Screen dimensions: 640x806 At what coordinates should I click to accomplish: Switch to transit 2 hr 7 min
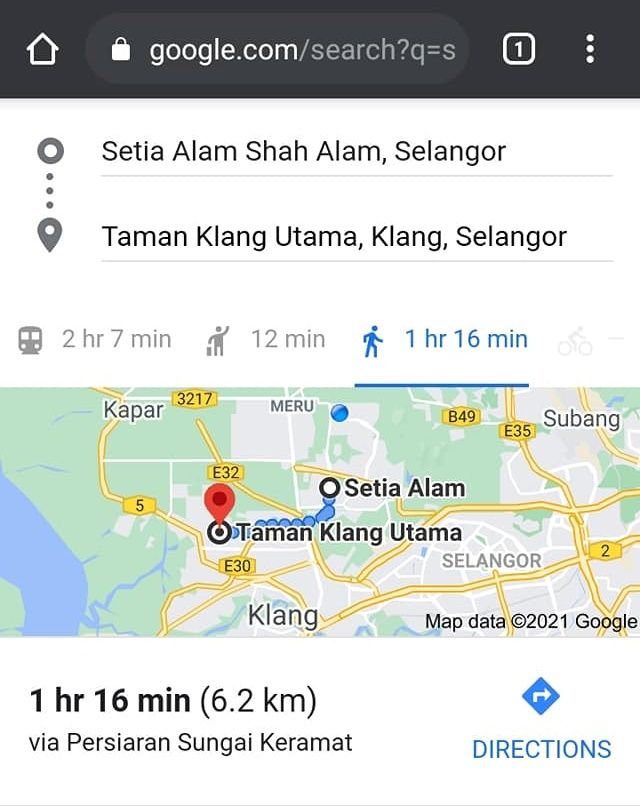(x=95, y=340)
